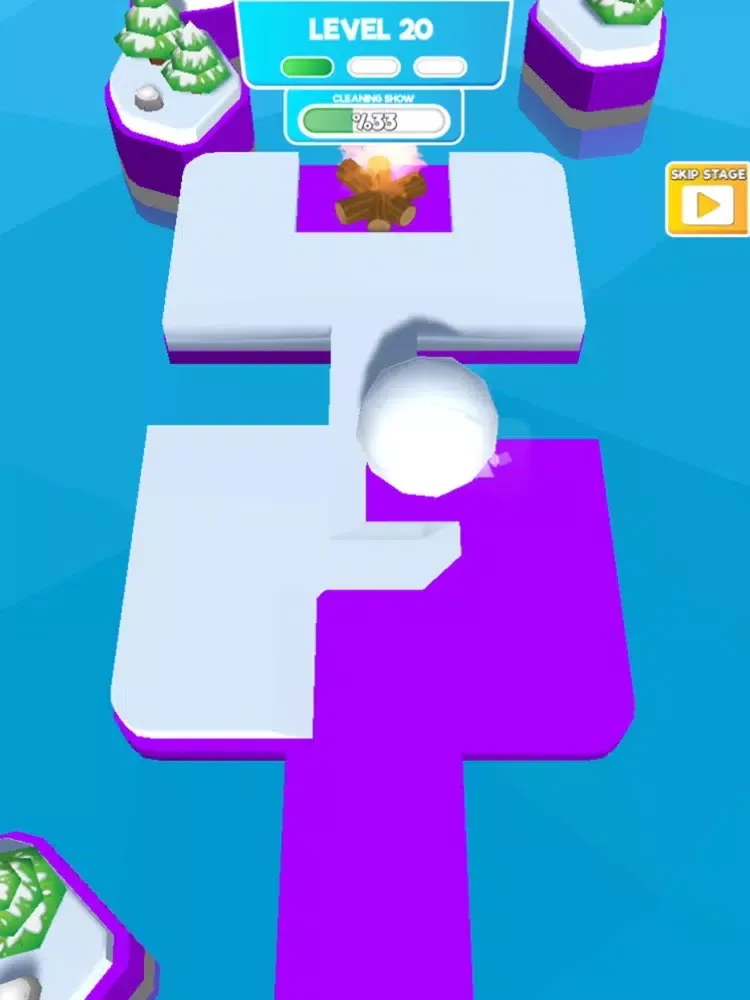Viewport: 750px width, 1000px height.
Task: Tap the Skip Stage button
Action: 707,199
